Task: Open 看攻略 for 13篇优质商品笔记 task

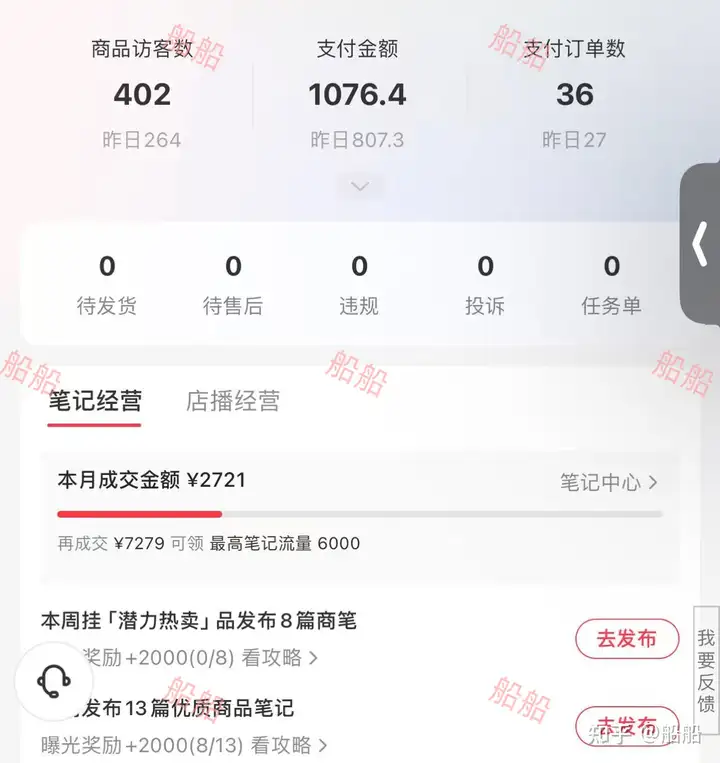Action: pos(288,745)
